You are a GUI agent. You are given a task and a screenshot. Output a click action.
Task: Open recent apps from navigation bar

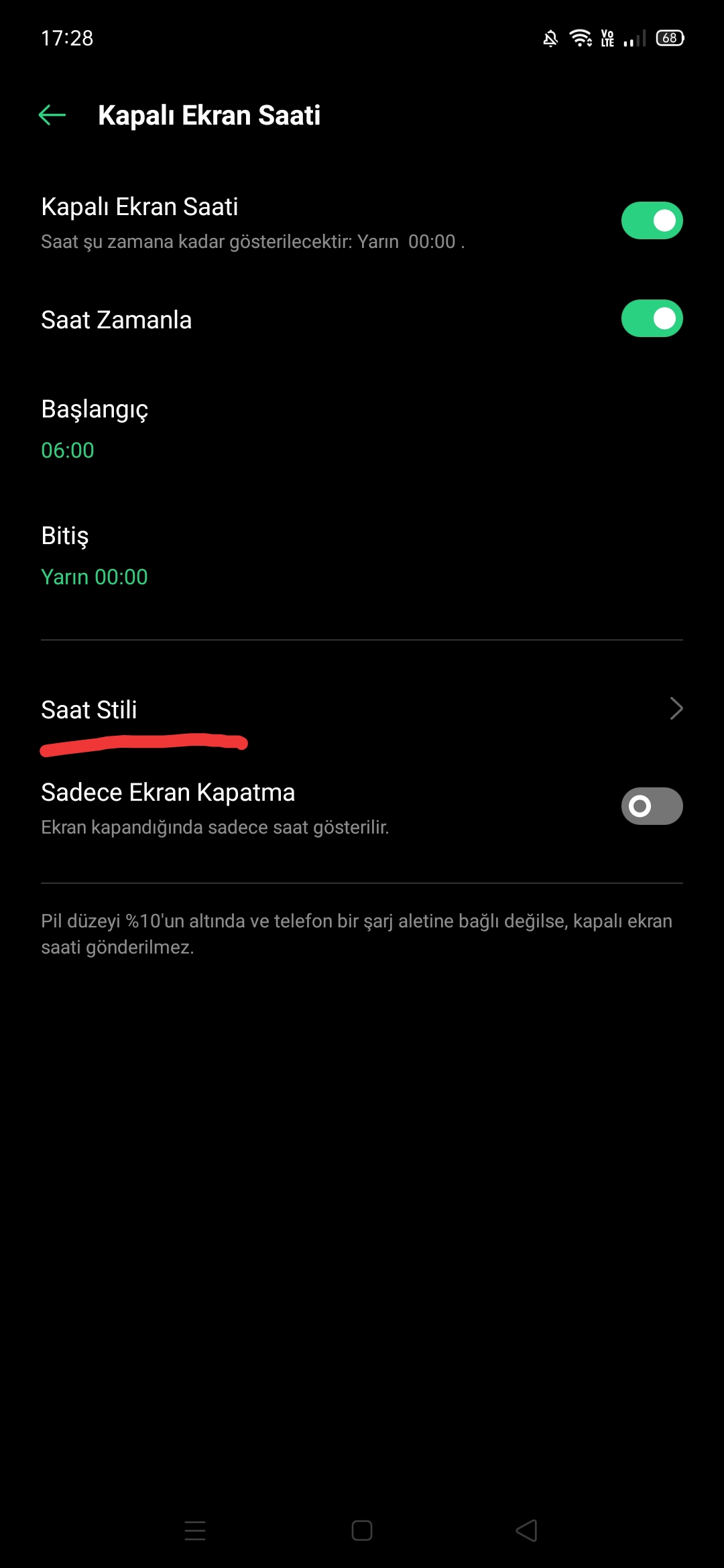pyautogui.click(x=195, y=1530)
